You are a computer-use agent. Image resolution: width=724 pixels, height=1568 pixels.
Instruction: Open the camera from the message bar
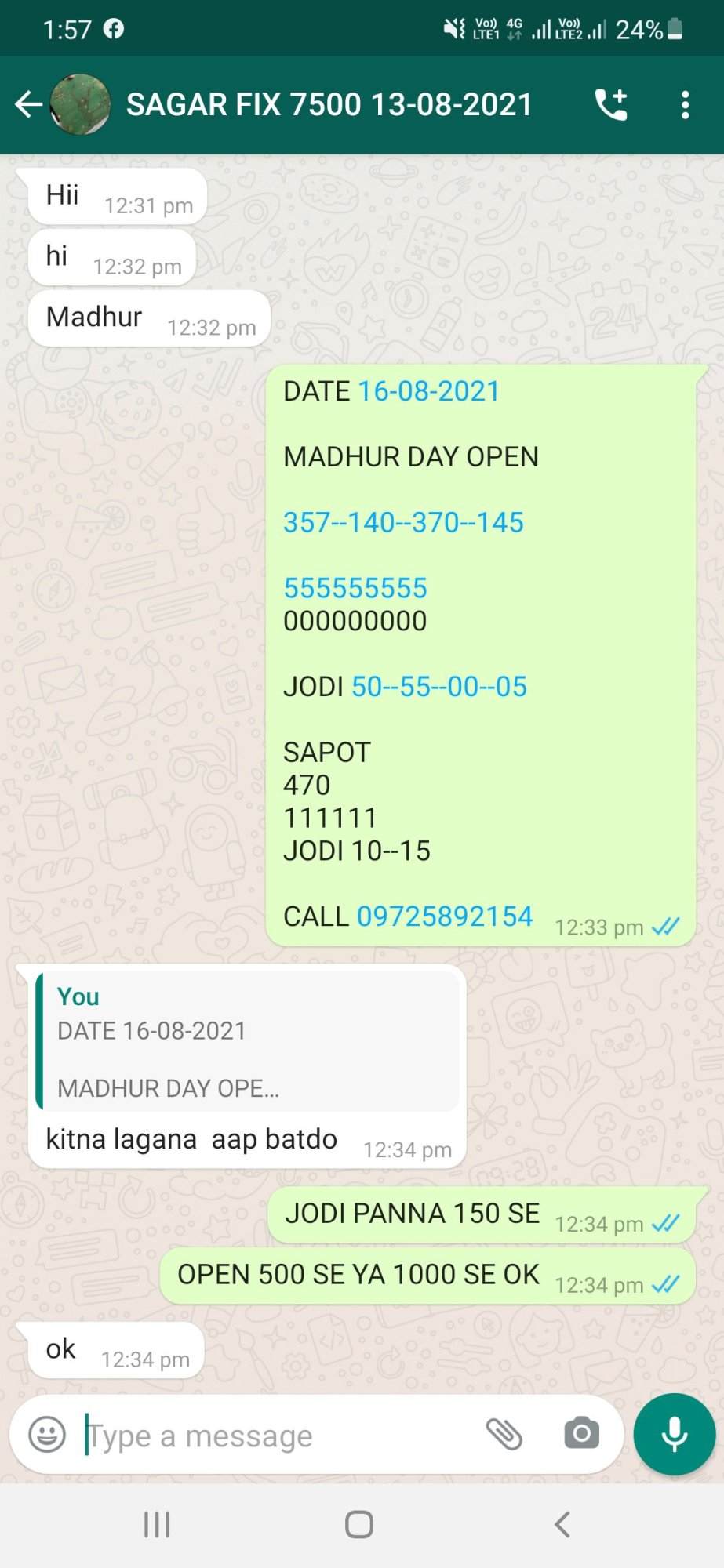[x=581, y=1435]
